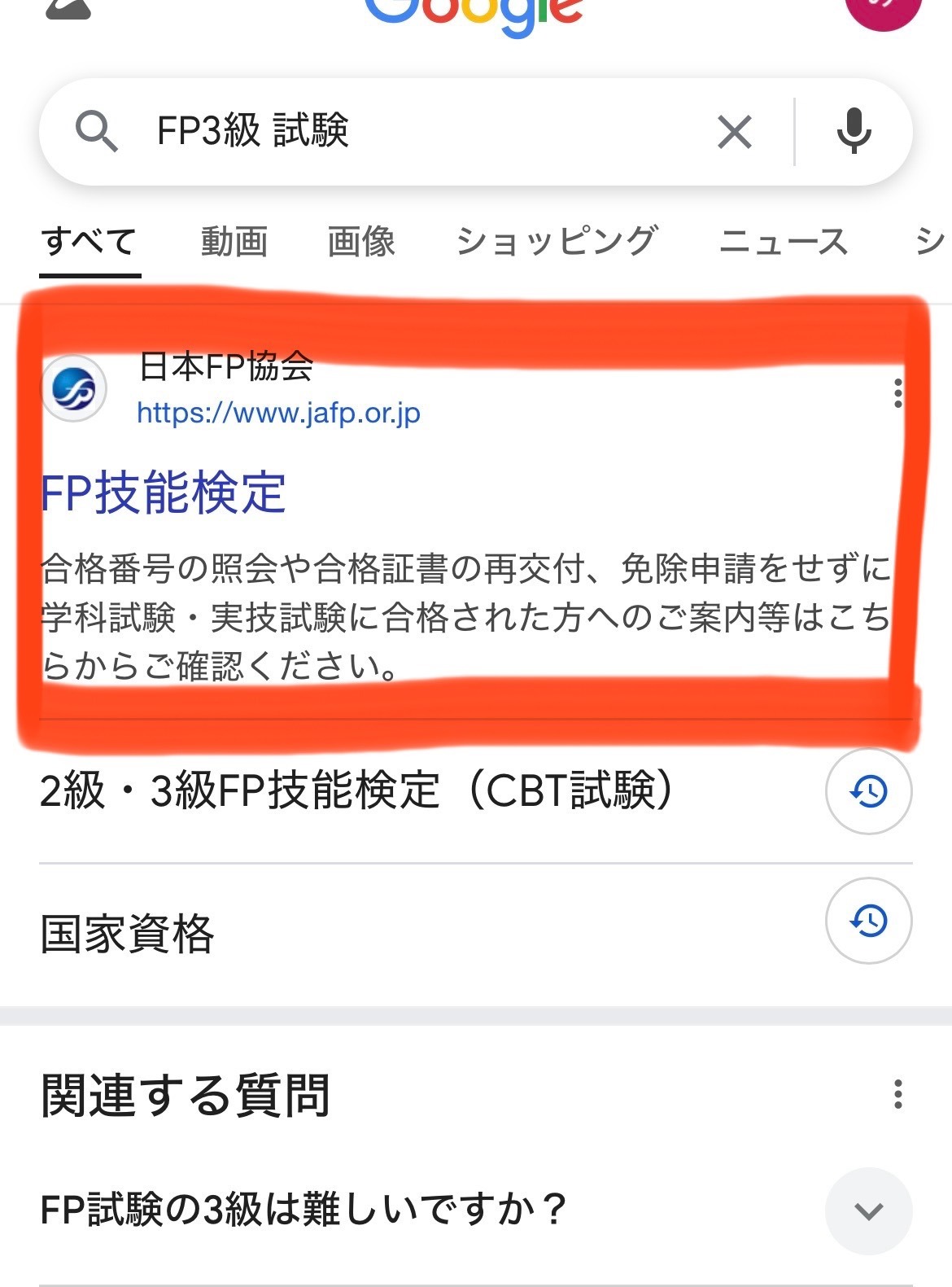Viewport: 952px width, 1287px height.
Task: Open 2級・3級FP技能検定（CBT試験） link
Action: [x=356, y=790]
